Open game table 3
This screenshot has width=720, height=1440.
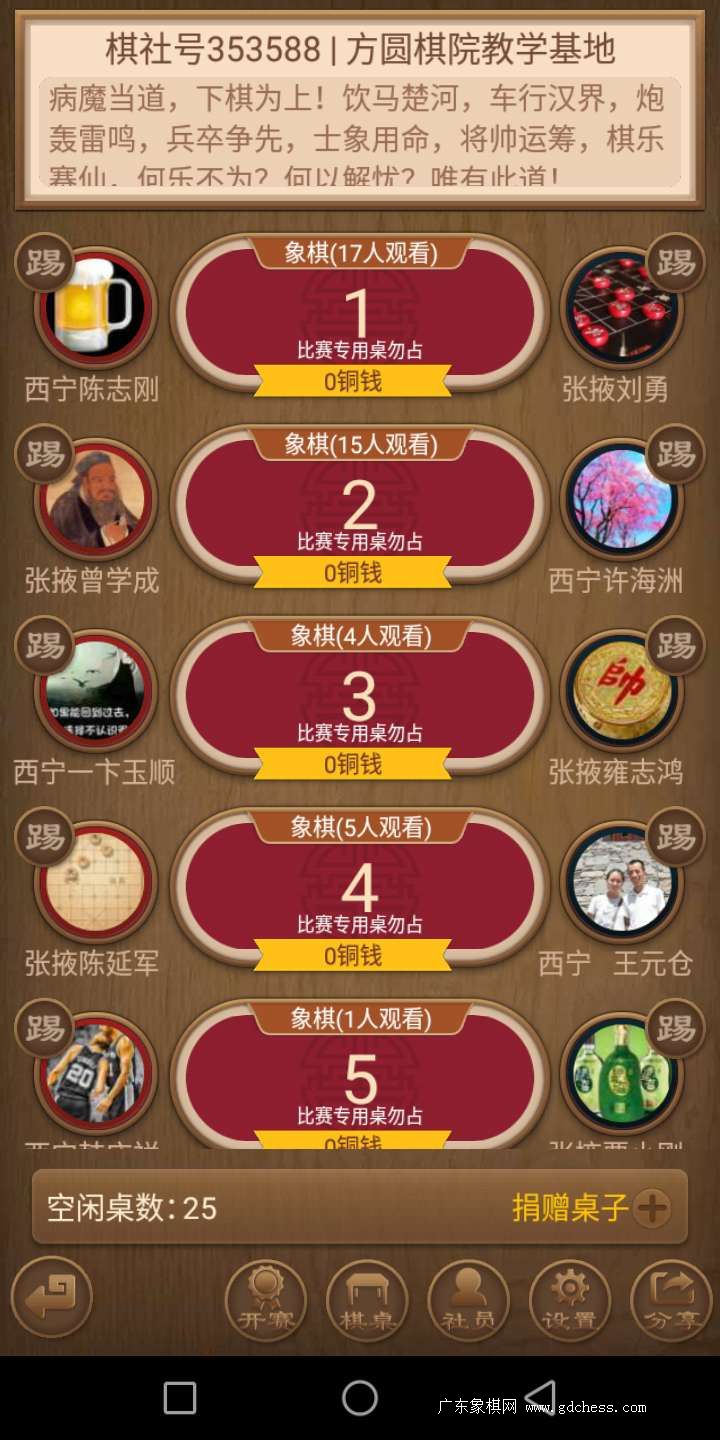pos(360,698)
